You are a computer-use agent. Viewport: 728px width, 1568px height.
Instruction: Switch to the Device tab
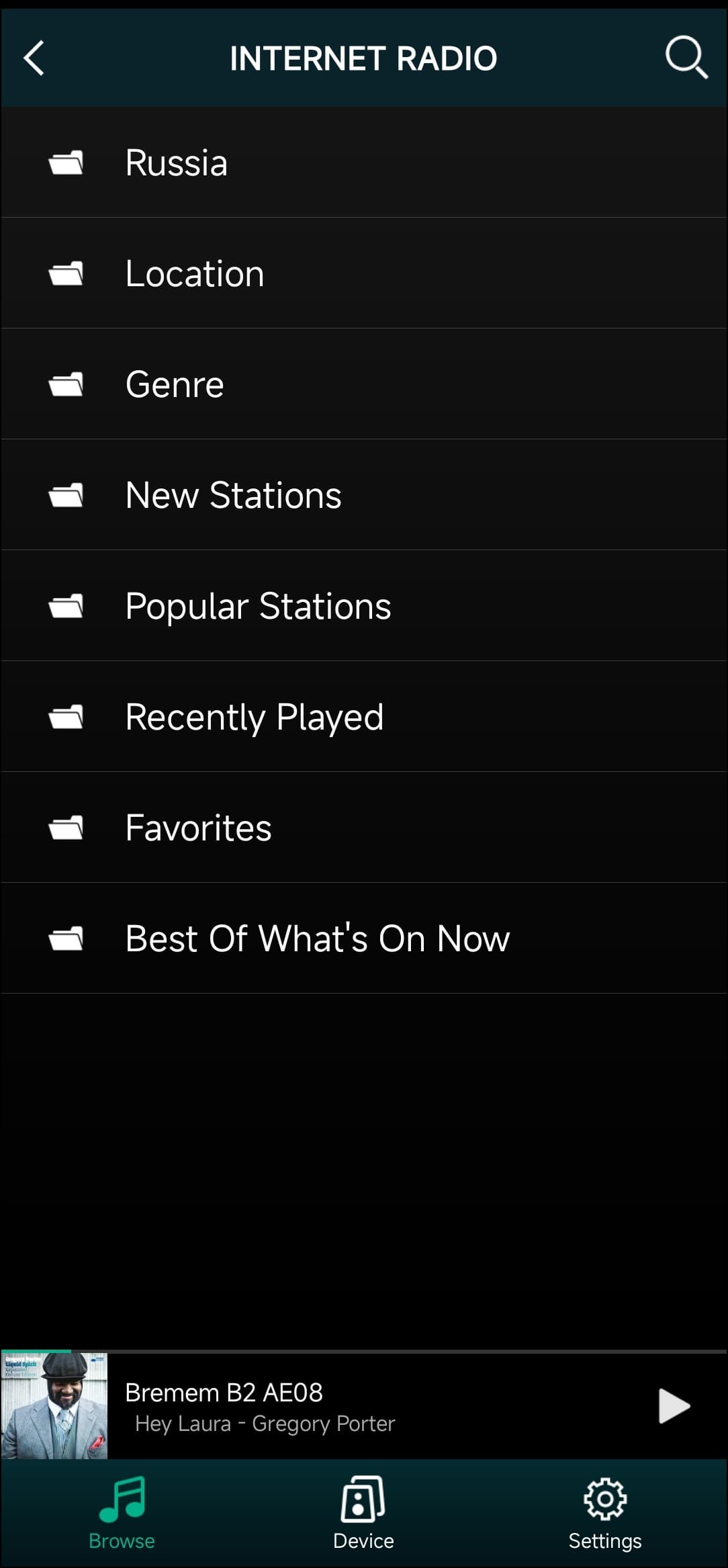coord(363,1513)
